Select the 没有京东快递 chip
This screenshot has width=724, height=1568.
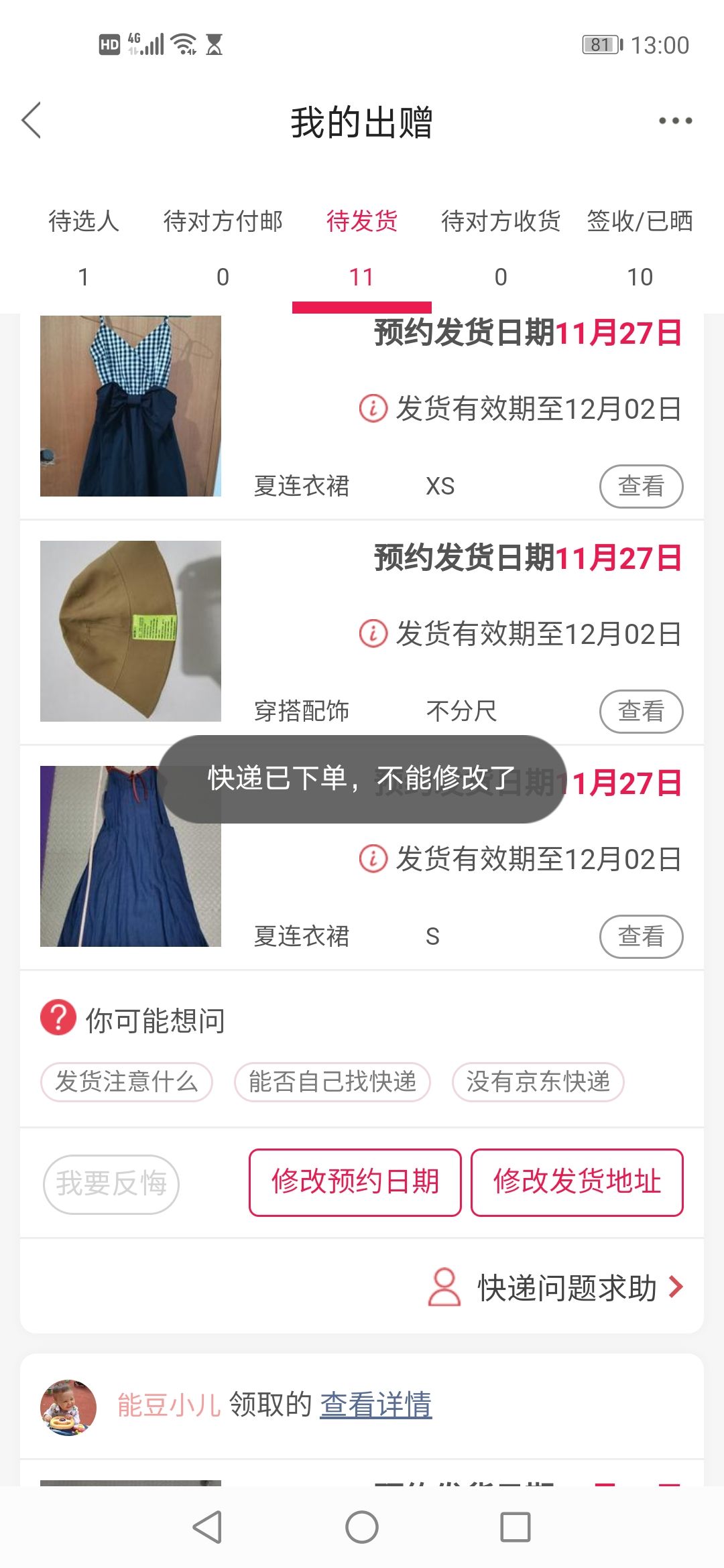pyautogui.click(x=538, y=1082)
